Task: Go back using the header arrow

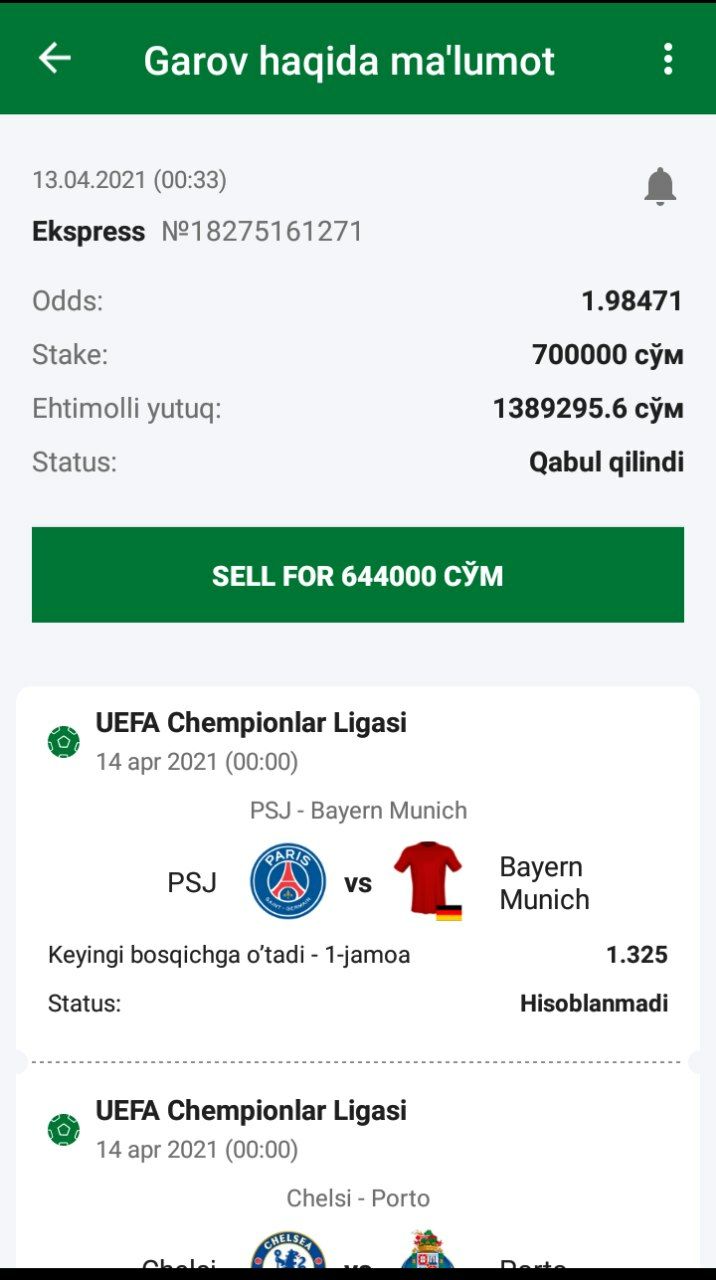Action: (55, 59)
